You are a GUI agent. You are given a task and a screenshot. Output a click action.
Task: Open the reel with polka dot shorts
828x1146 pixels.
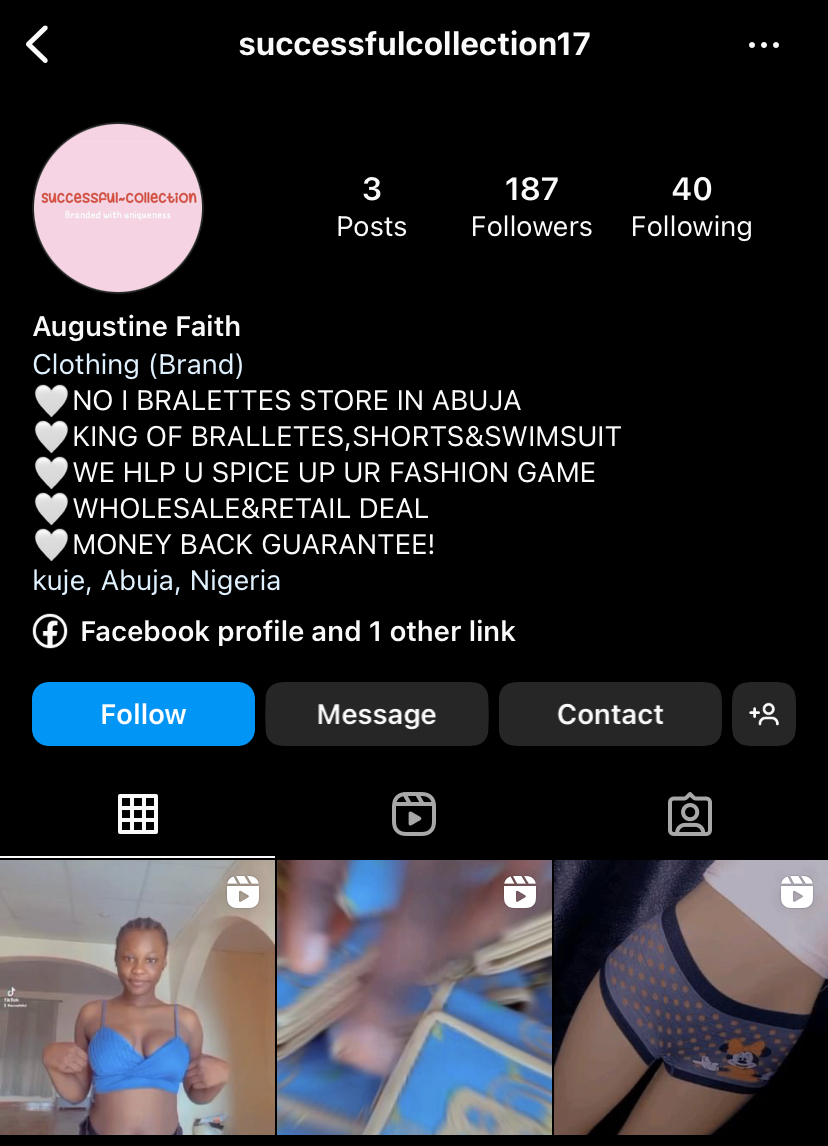pyautogui.click(x=691, y=998)
